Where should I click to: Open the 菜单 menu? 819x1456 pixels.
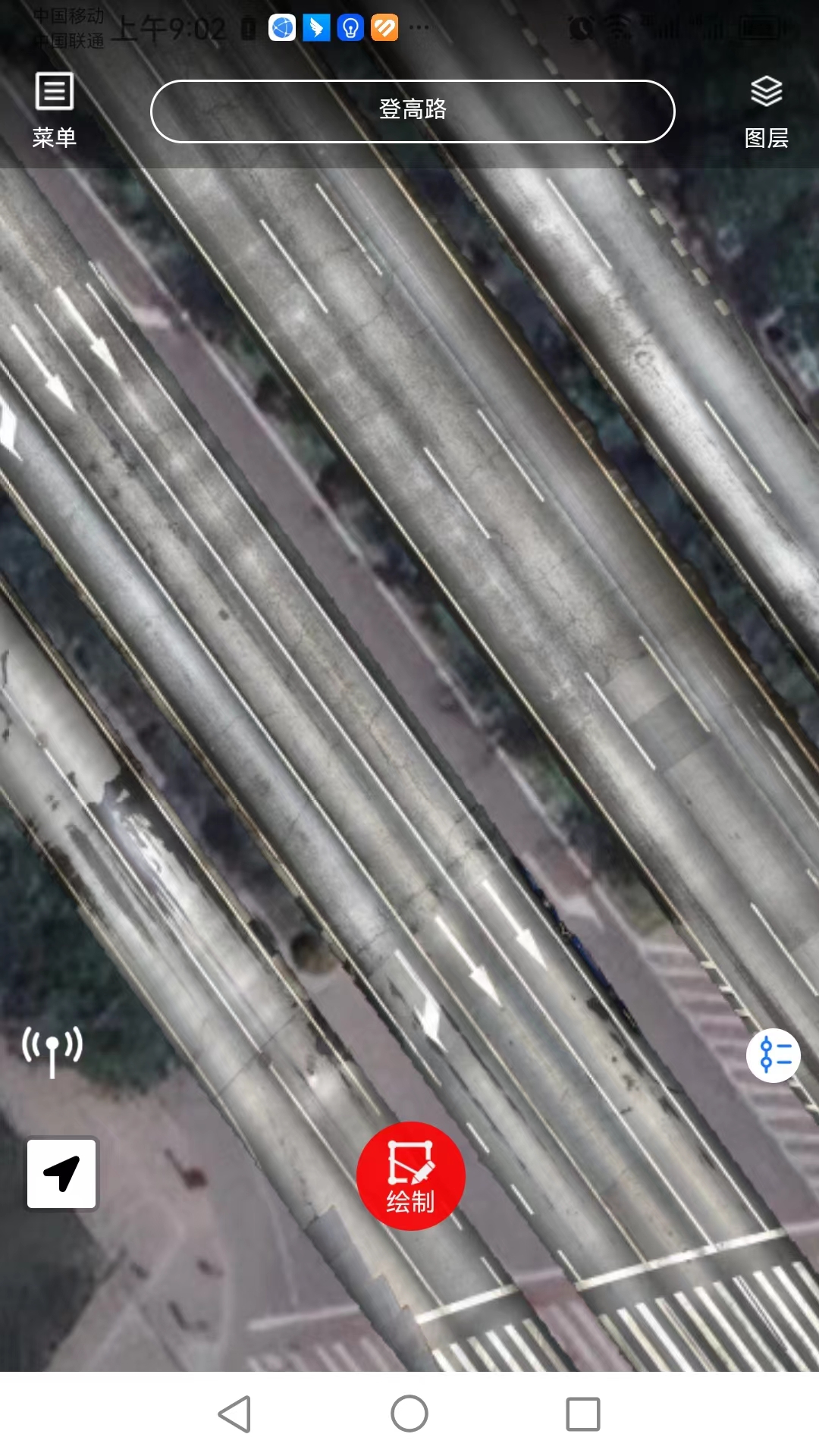tap(54, 110)
